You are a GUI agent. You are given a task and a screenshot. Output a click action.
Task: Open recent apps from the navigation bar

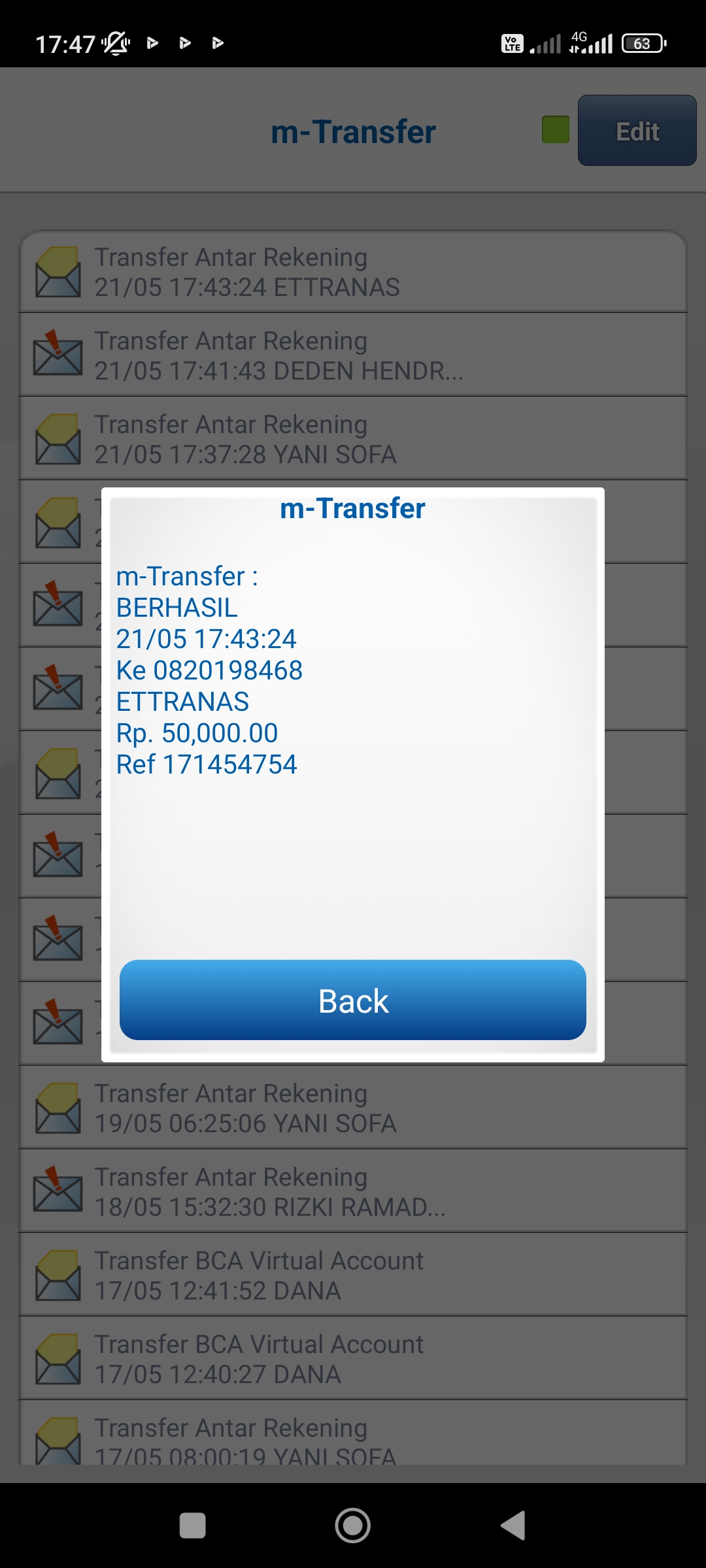point(193,1526)
